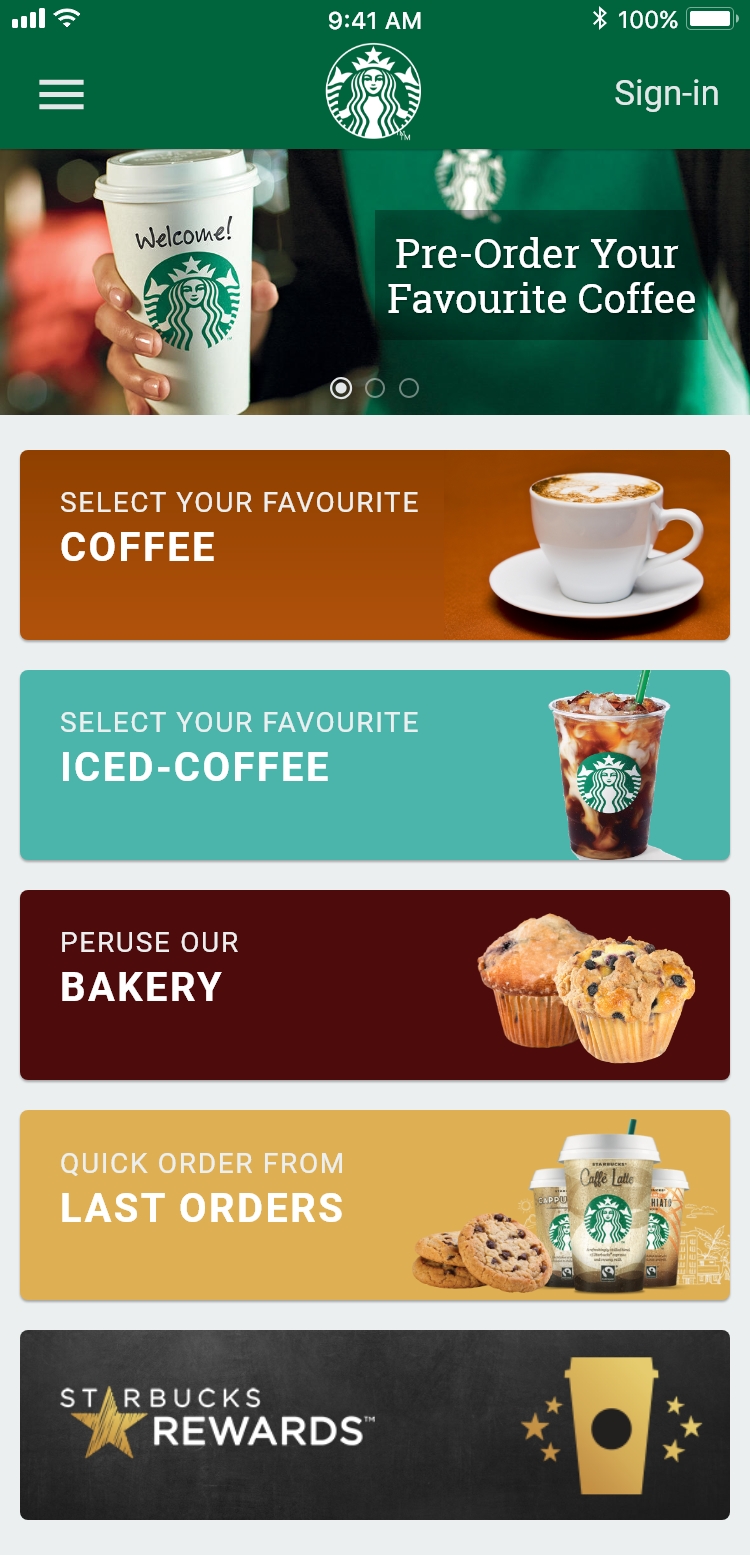The width and height of the screenshot is (750, 1555).
Task: Peruse the Bakery card
Action: coord(375,985)
